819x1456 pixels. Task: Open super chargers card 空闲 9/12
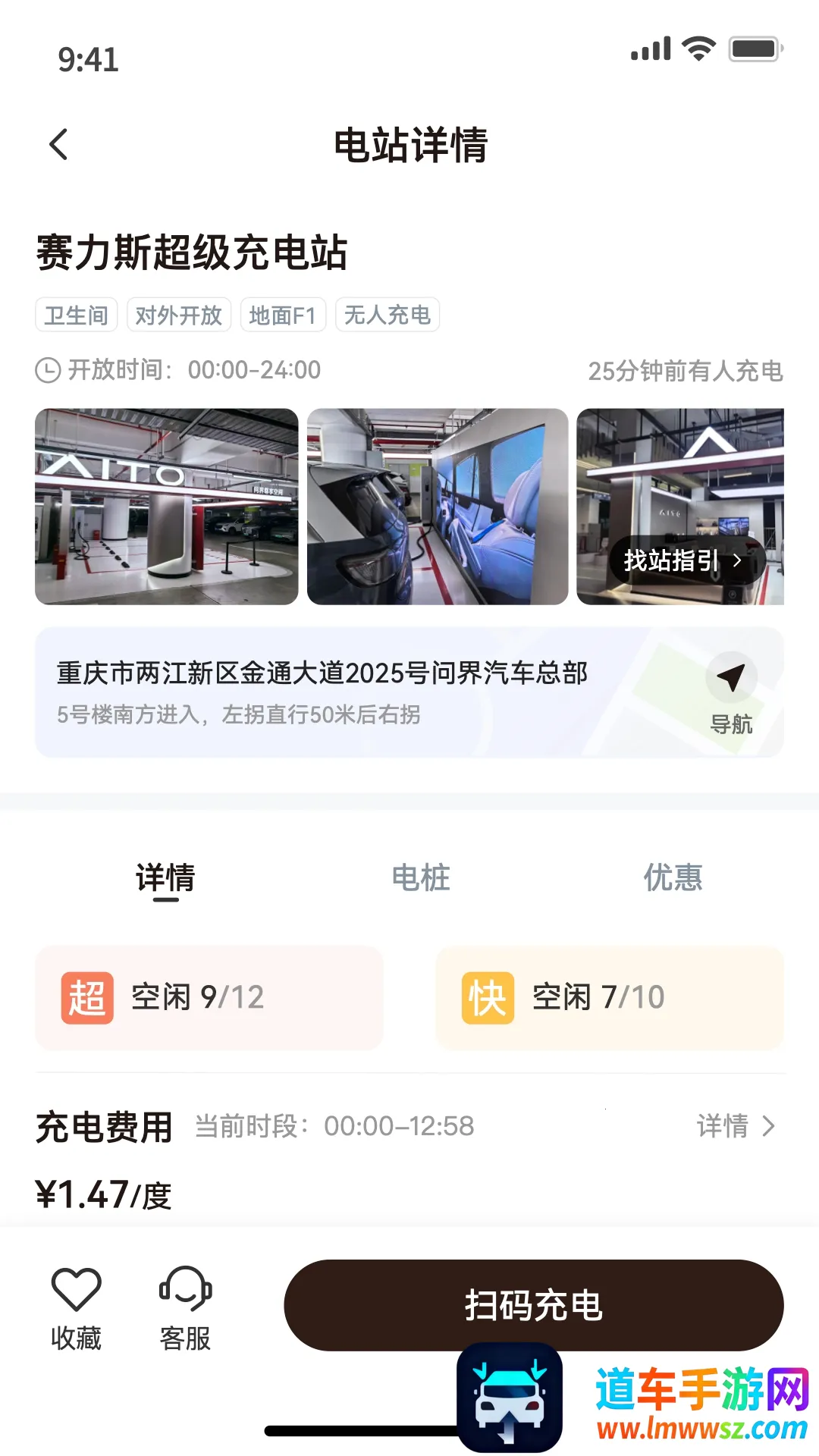click(x=209, y=997)
